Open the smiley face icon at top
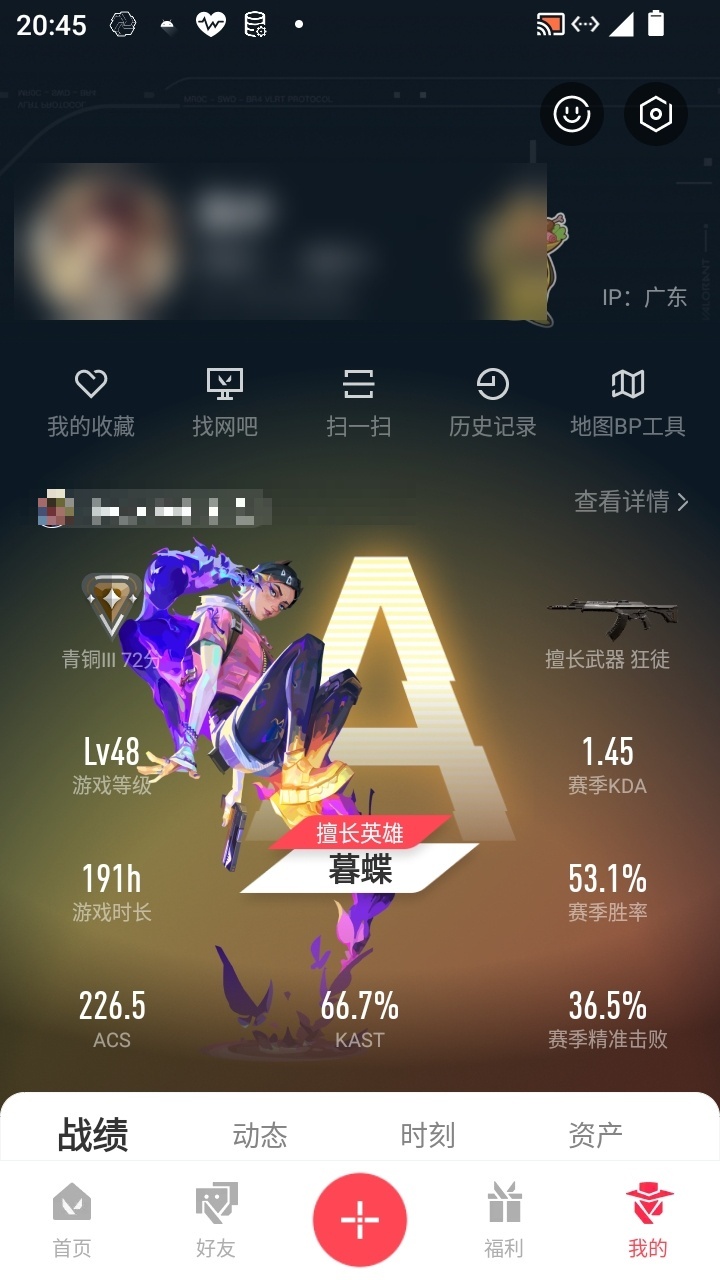This screenshot has height=1280, width=720. pyautogui.click(x=572, y=114)
